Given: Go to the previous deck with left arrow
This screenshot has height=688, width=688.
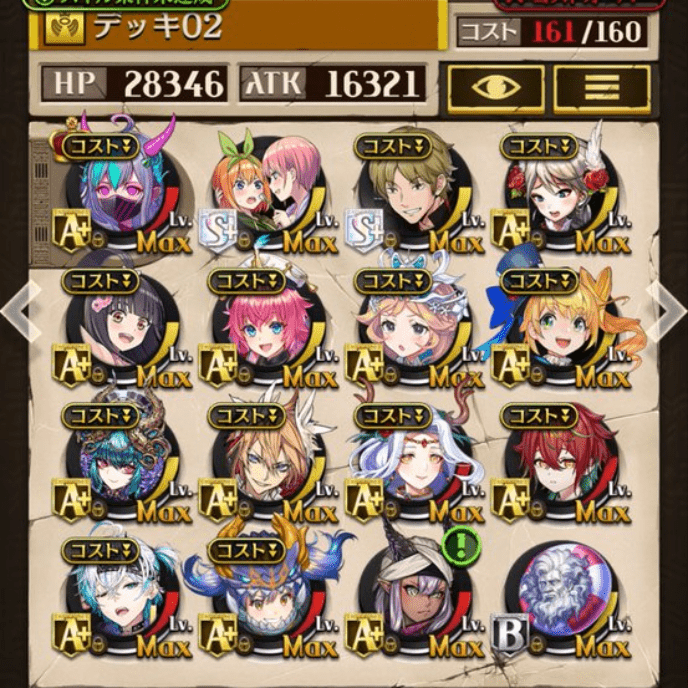Looking at the screenshot, I should point(15,310).
